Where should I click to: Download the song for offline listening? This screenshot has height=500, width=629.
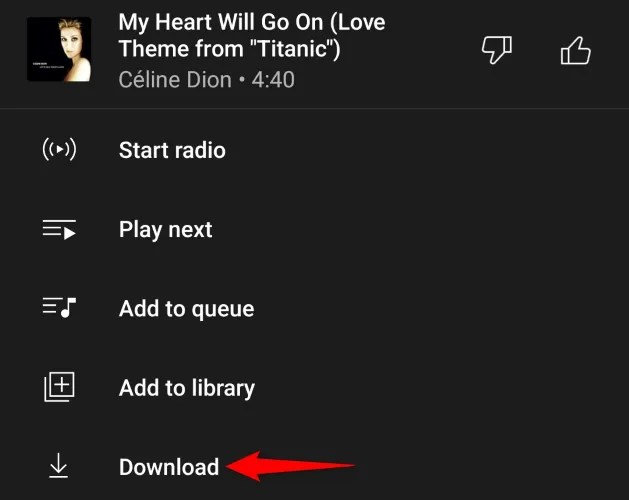pos(168,466)
